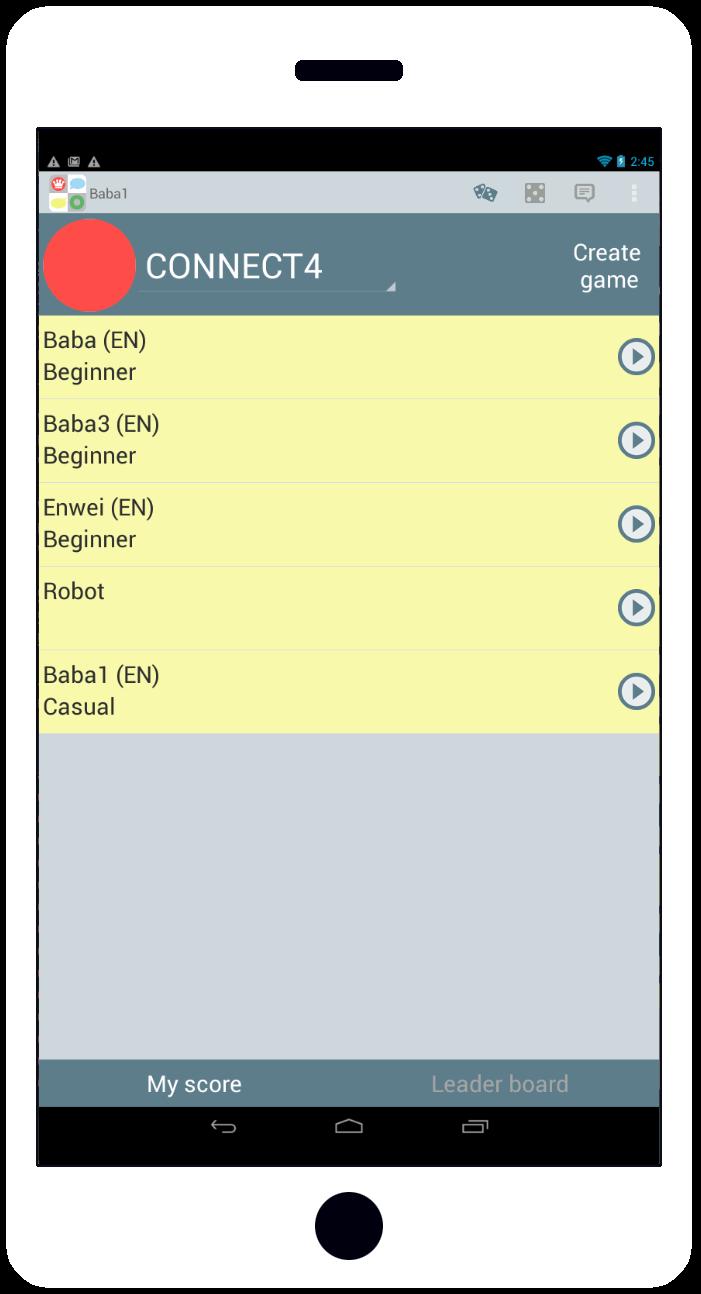Screen dimensions: 701x1294
Task: Go to the home screen
Action: click(x=349, y=1127)
